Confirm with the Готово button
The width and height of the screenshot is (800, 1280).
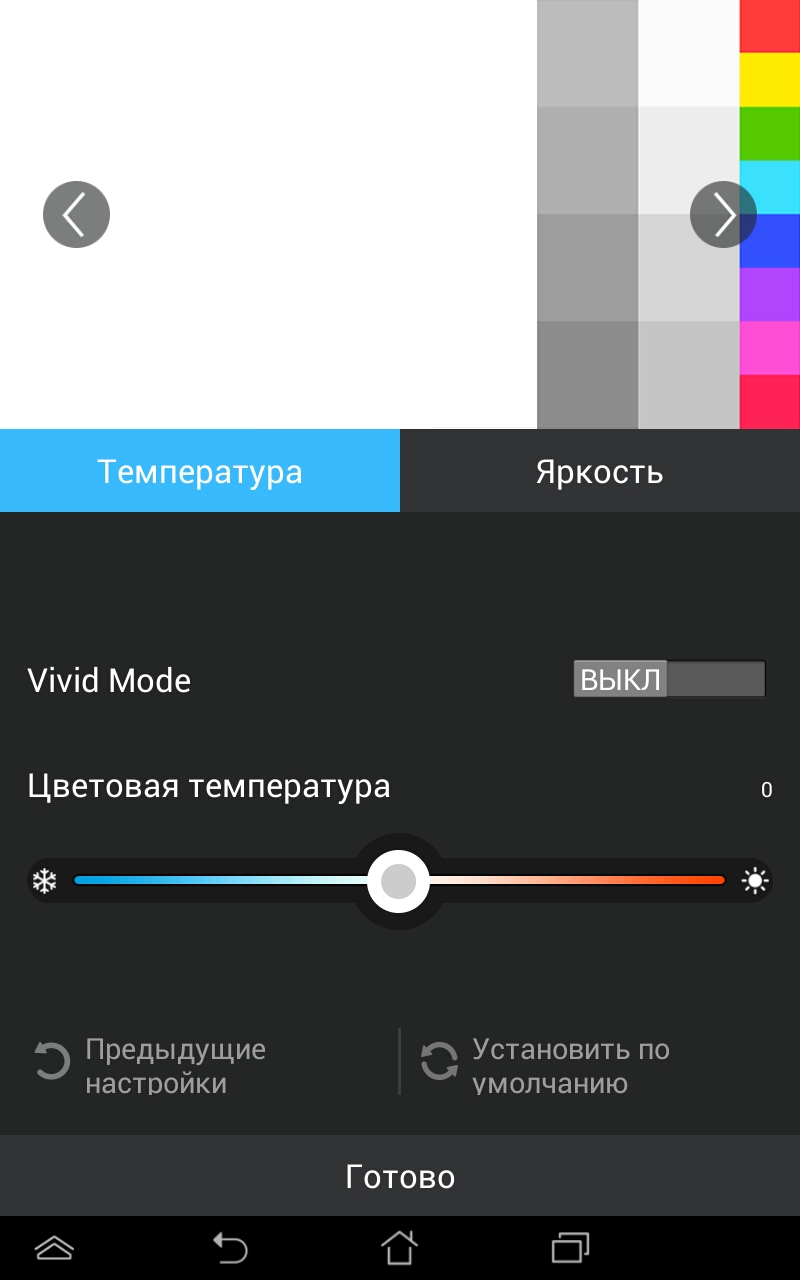[x=400, y=1176]
